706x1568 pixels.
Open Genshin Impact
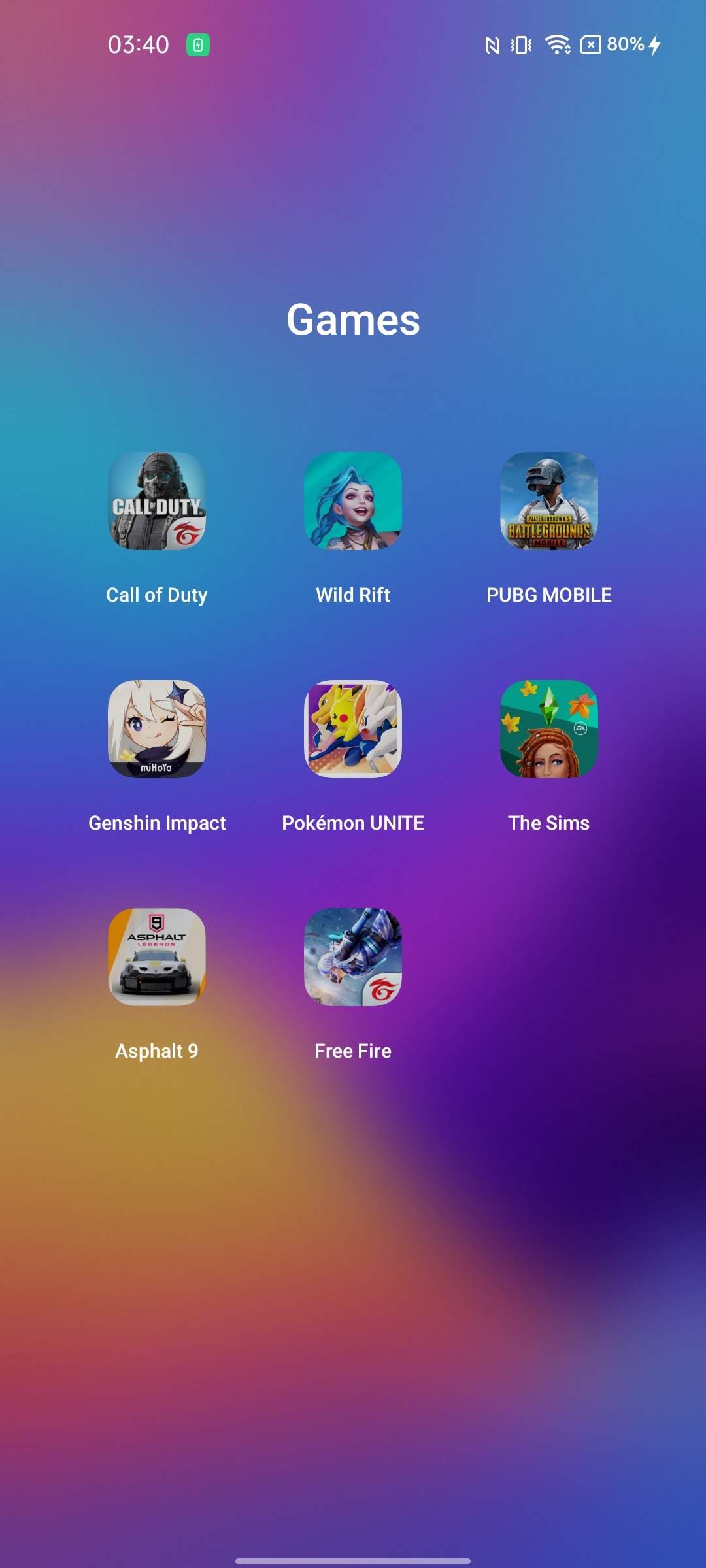157,729
